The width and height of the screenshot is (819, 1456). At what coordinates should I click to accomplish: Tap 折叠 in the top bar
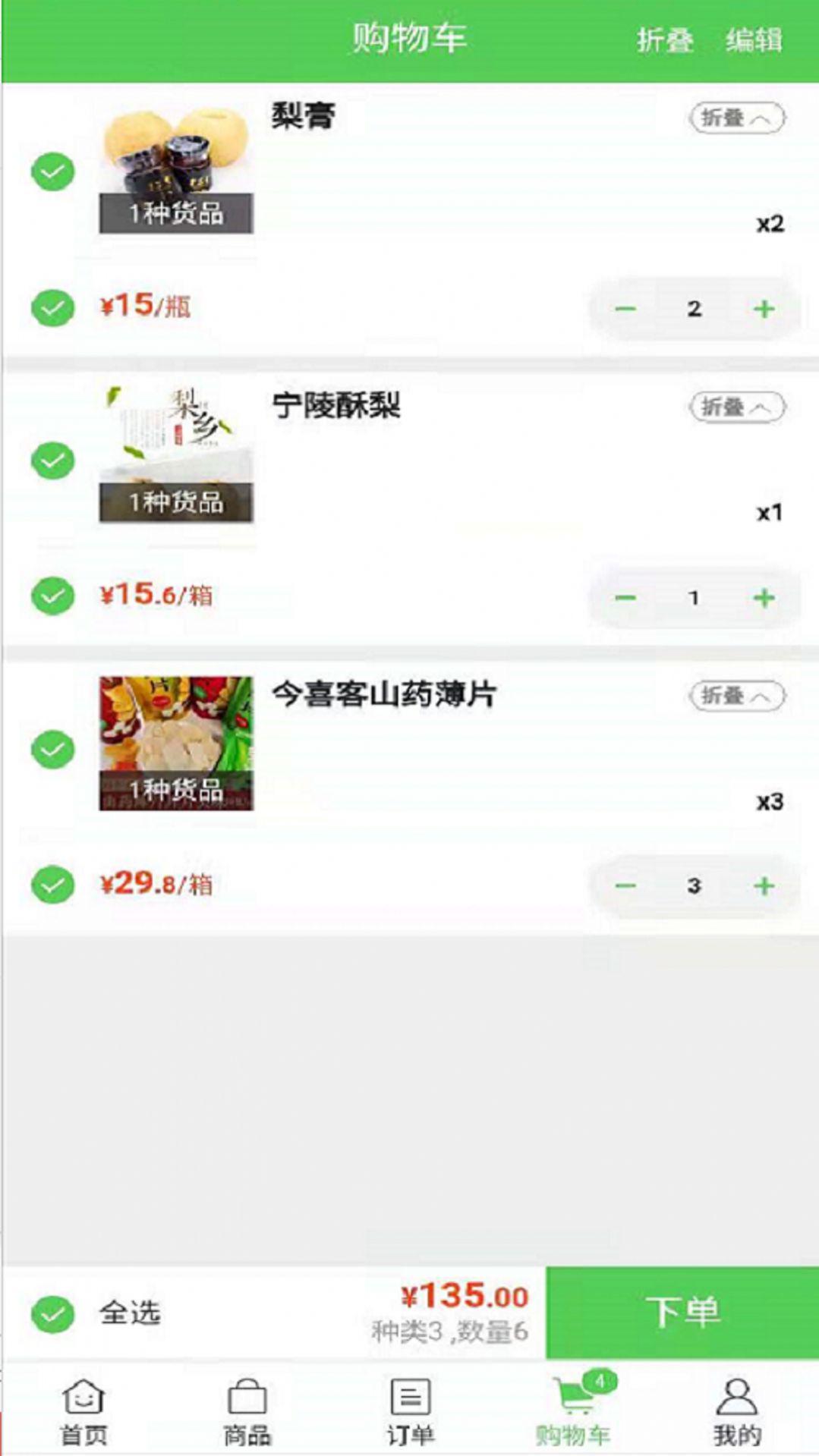664,39
